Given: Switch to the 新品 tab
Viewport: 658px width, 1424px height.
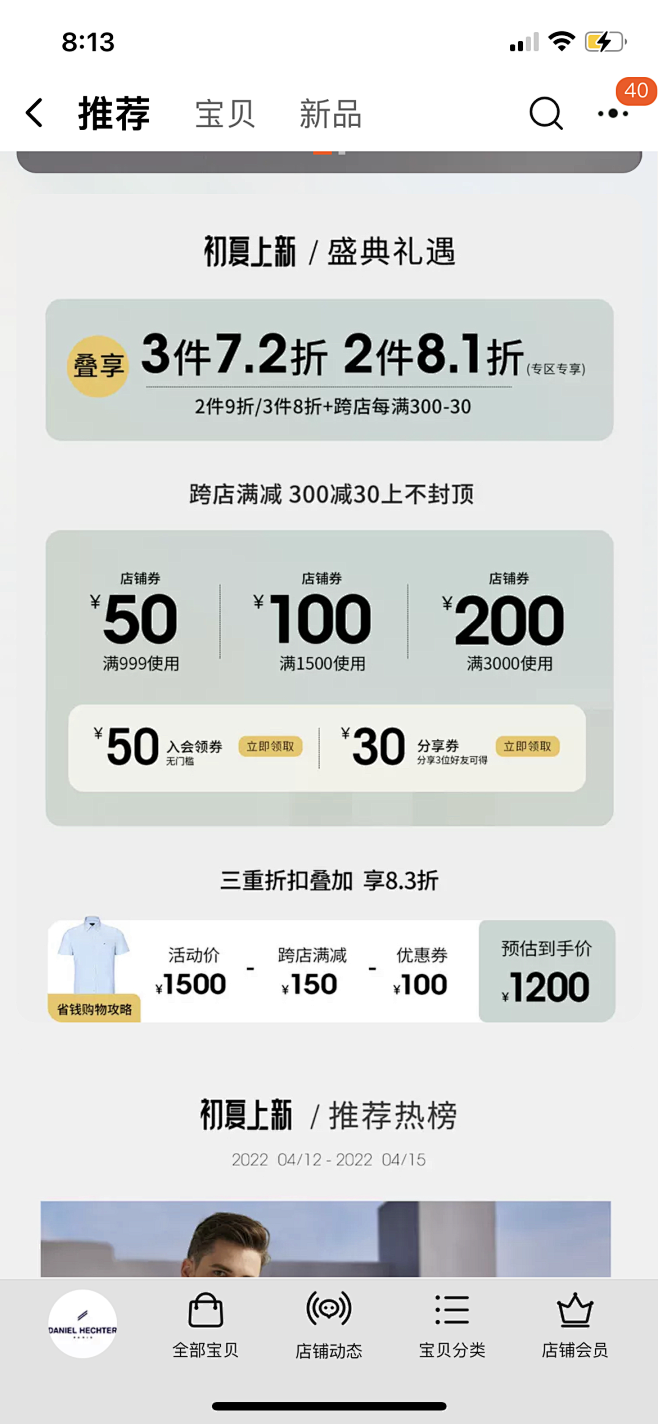Looking at the screenshot, I should coord(330,114).
